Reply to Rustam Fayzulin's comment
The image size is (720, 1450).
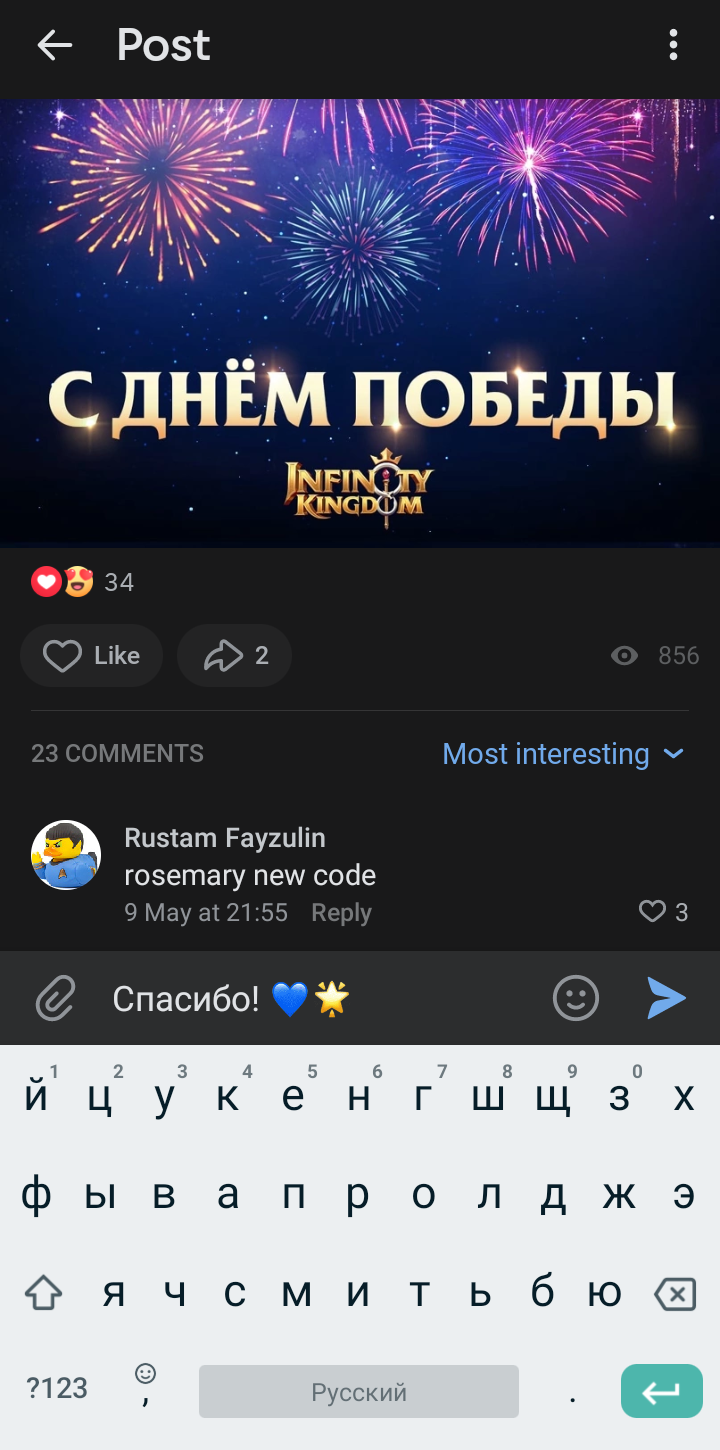click(340, 913)
